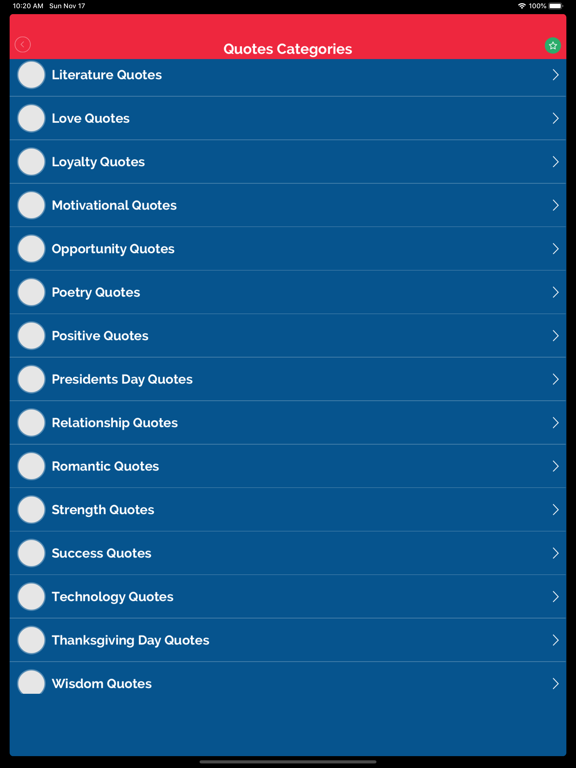Image resolution: width=576 pixels, height=768 pixels.
Task: Go back using the back arrow
Action: coord(23,45)
